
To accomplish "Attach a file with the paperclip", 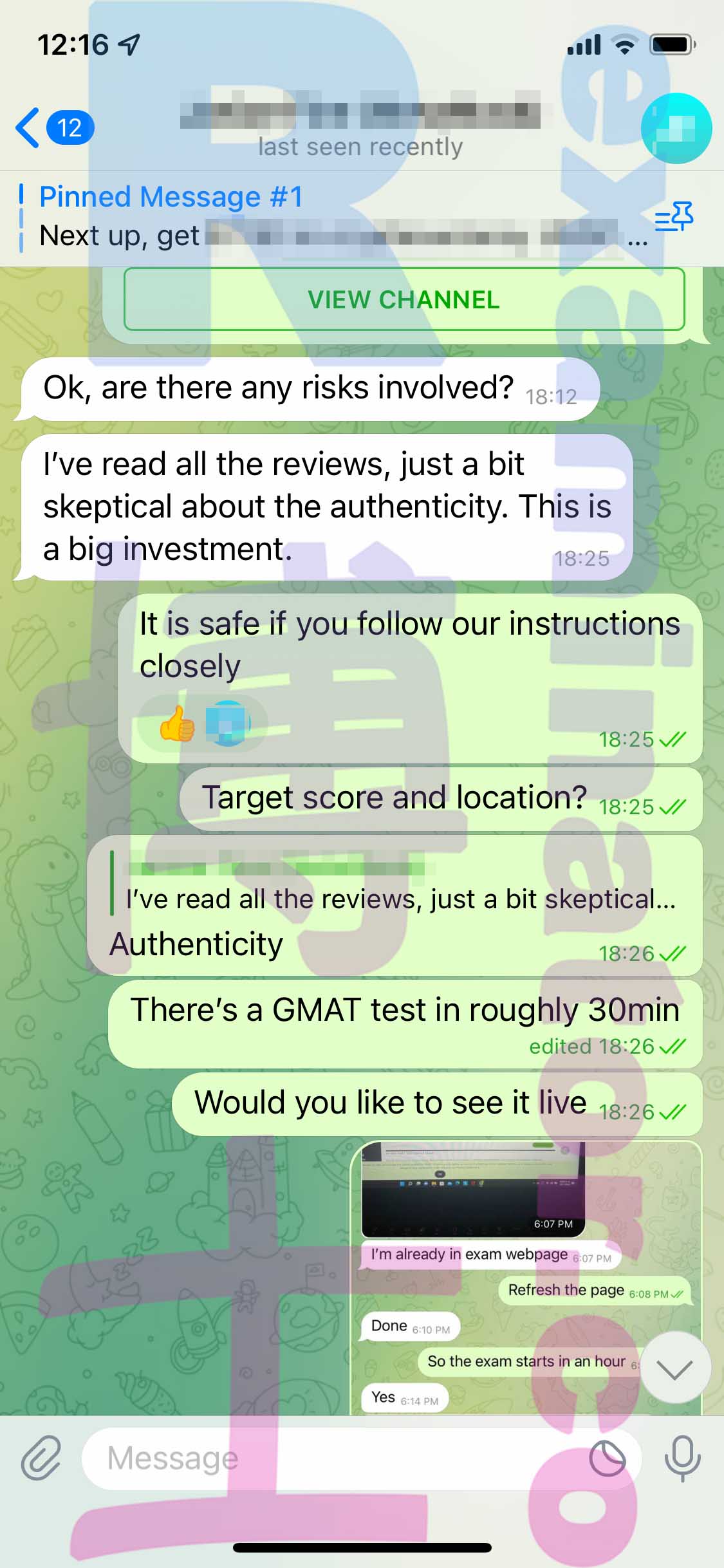I will pos(41,1457).
